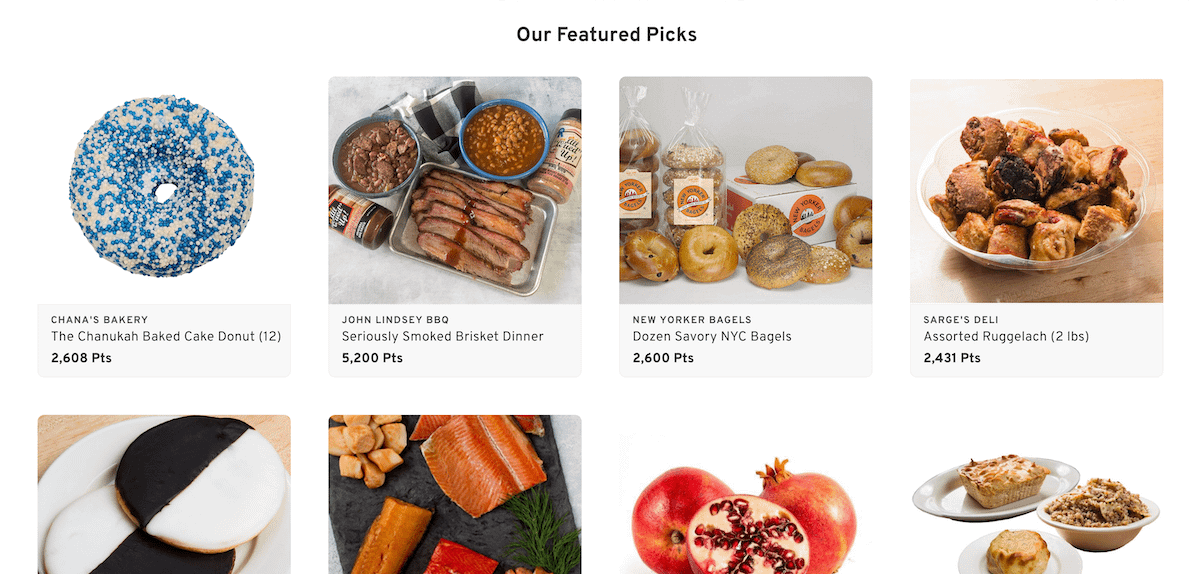1200x574 pixels.
Task: View the smoked salmon platter product
Action: click(455, 495)
